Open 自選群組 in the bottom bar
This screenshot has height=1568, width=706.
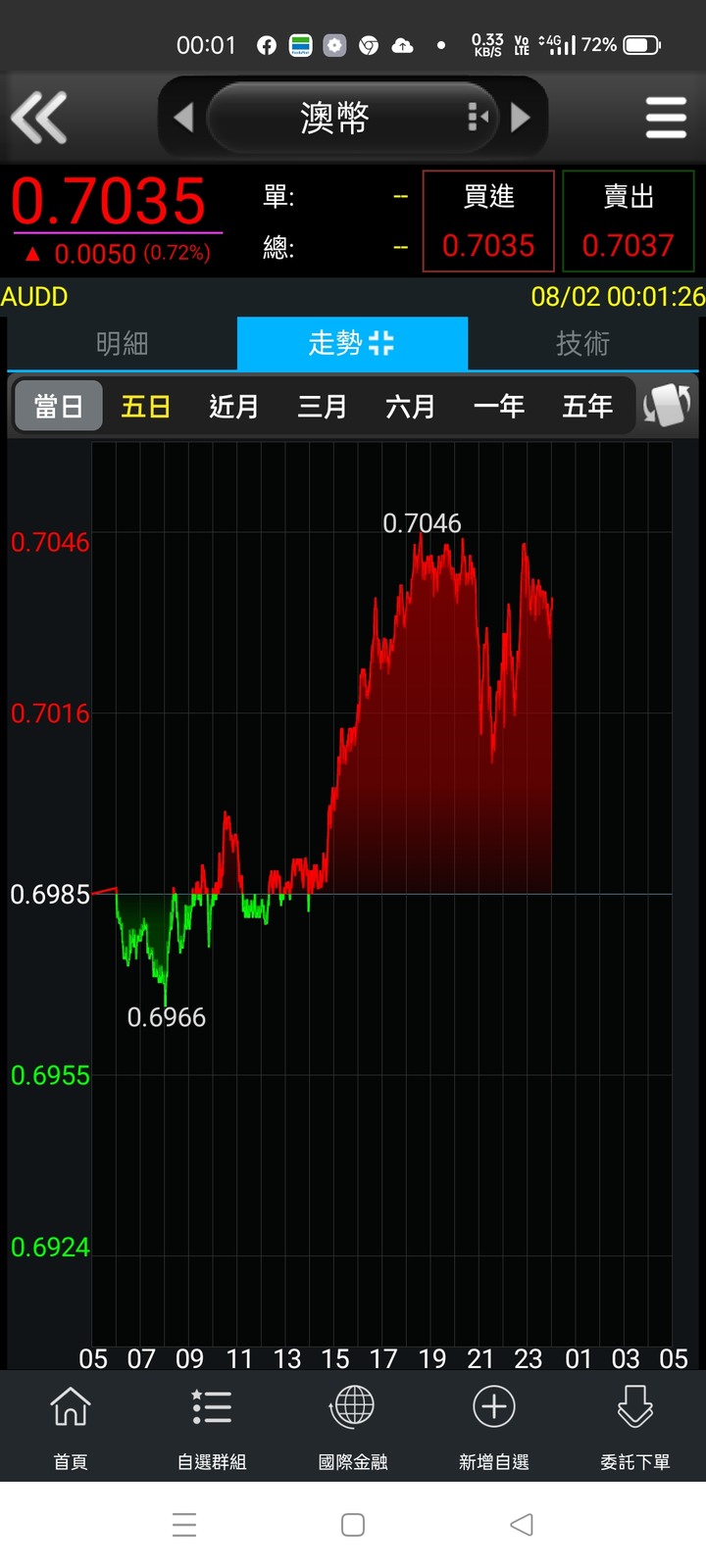pyautogui.click(x=212, y=1427)
